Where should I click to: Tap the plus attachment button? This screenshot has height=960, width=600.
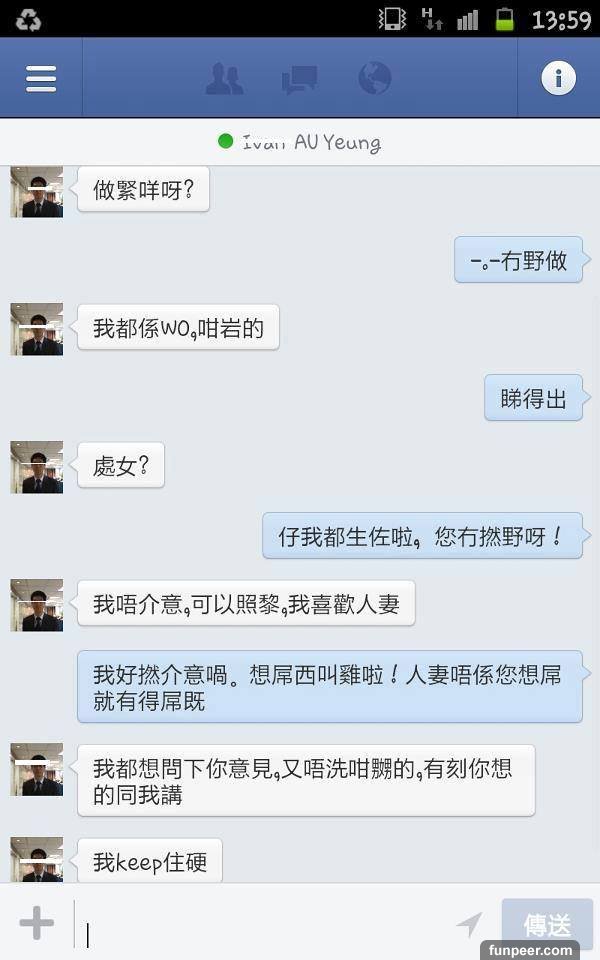point(37,922)
